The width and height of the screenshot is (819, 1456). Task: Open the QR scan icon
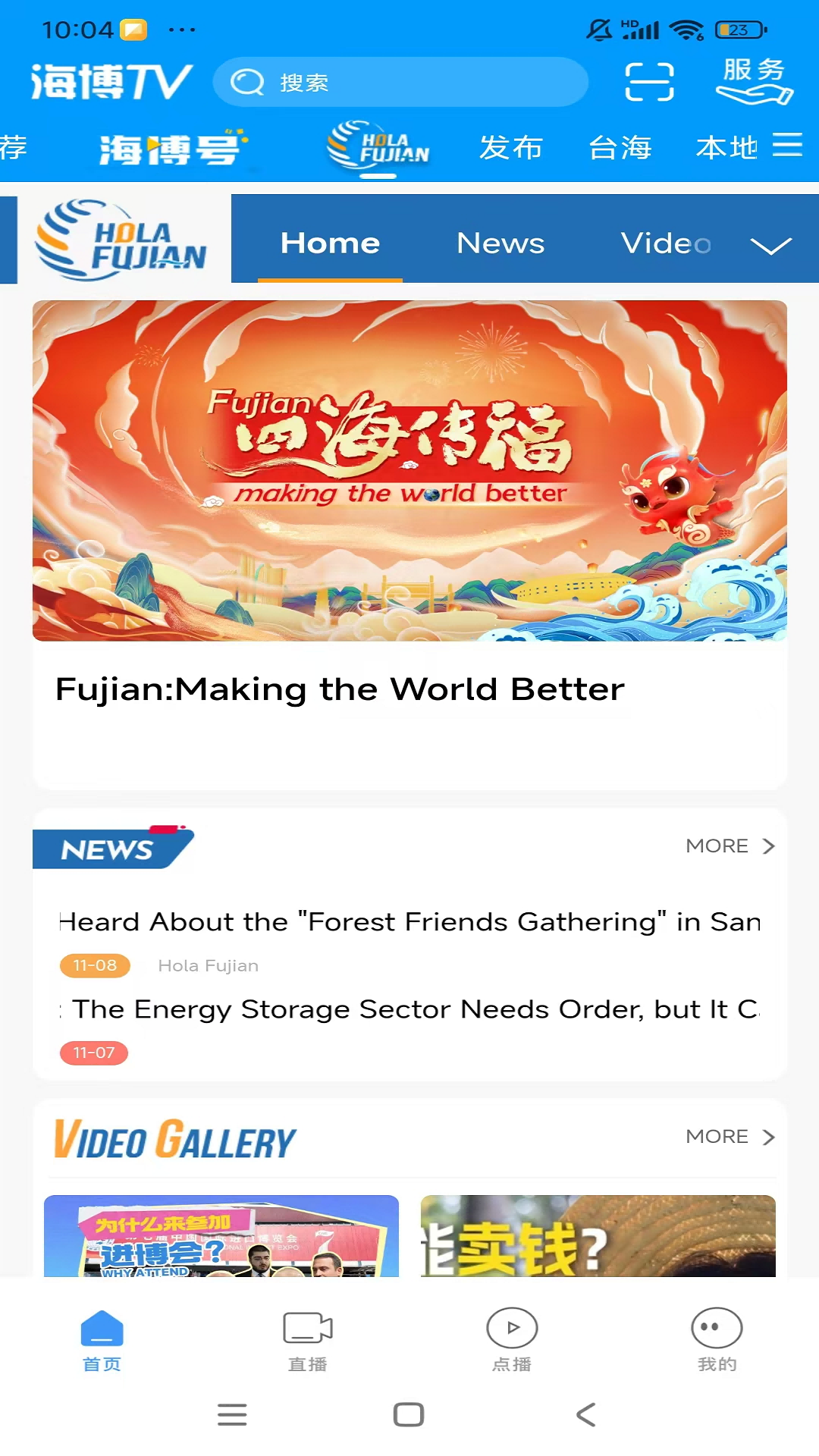[649, 82]
